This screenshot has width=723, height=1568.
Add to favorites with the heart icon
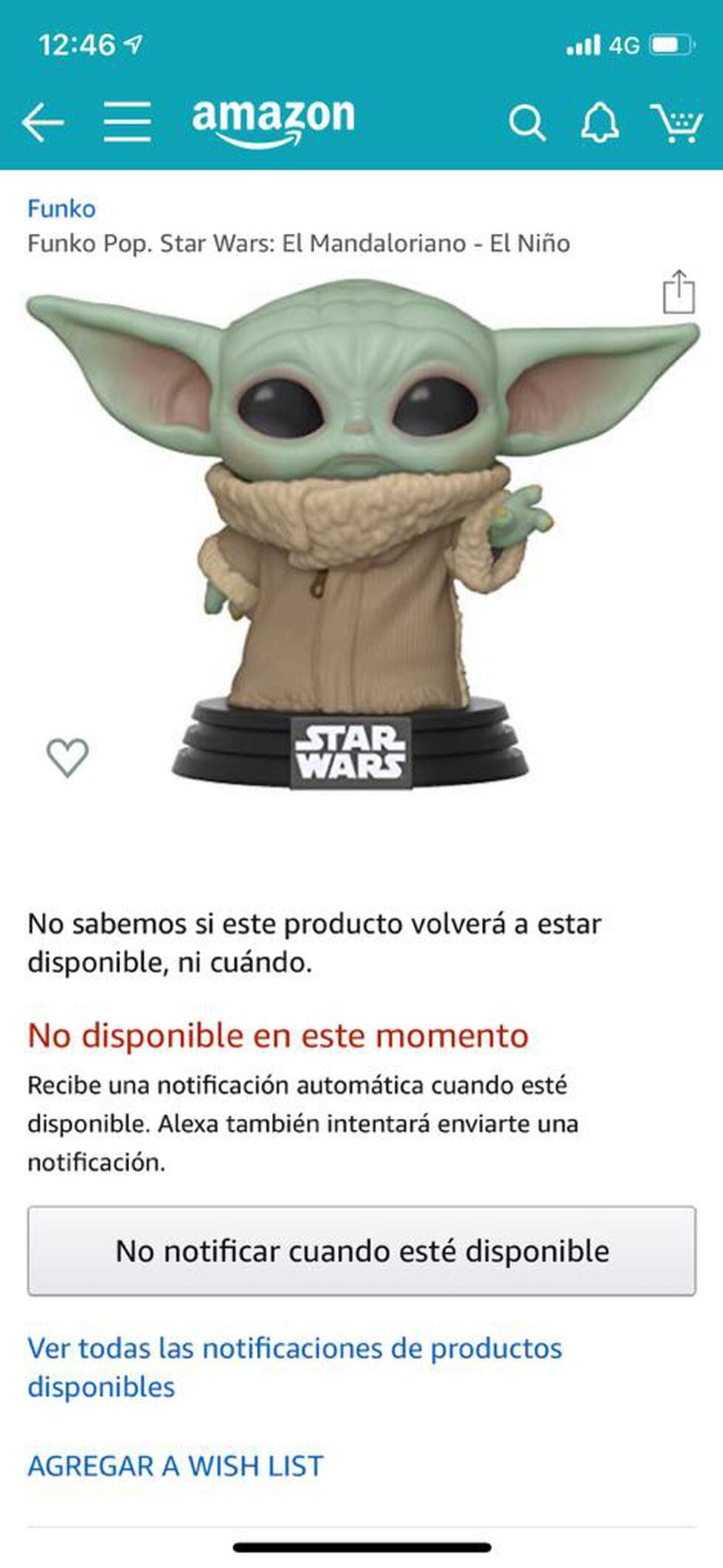point(68,757)
